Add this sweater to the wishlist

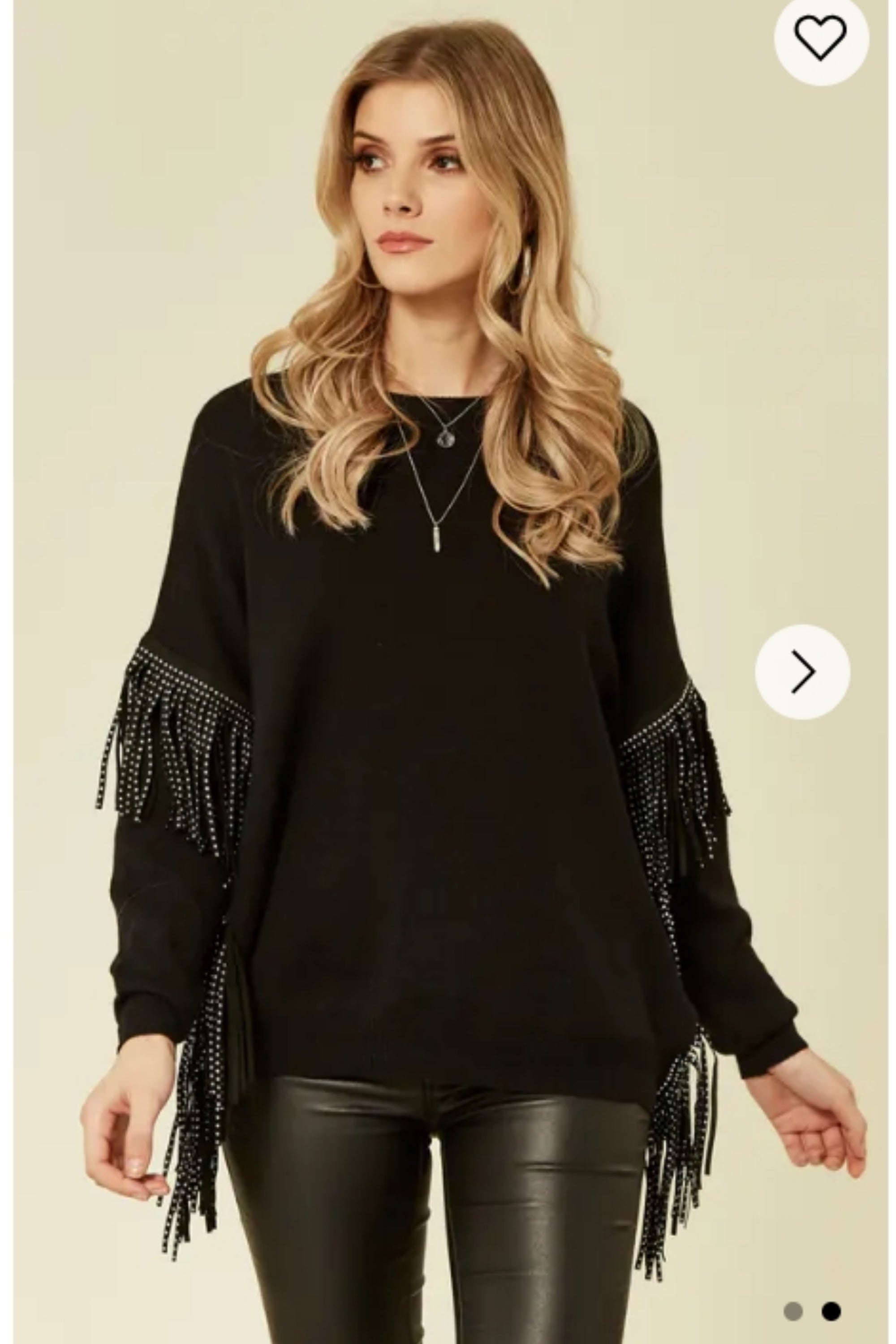click(821, 38)
